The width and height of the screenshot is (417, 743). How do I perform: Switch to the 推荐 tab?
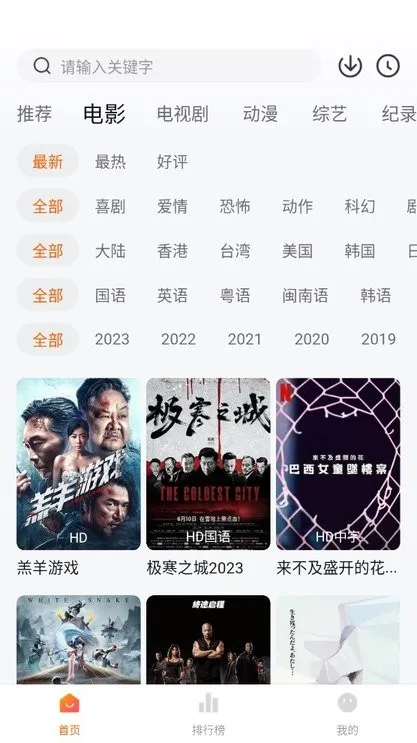[34, 114]
